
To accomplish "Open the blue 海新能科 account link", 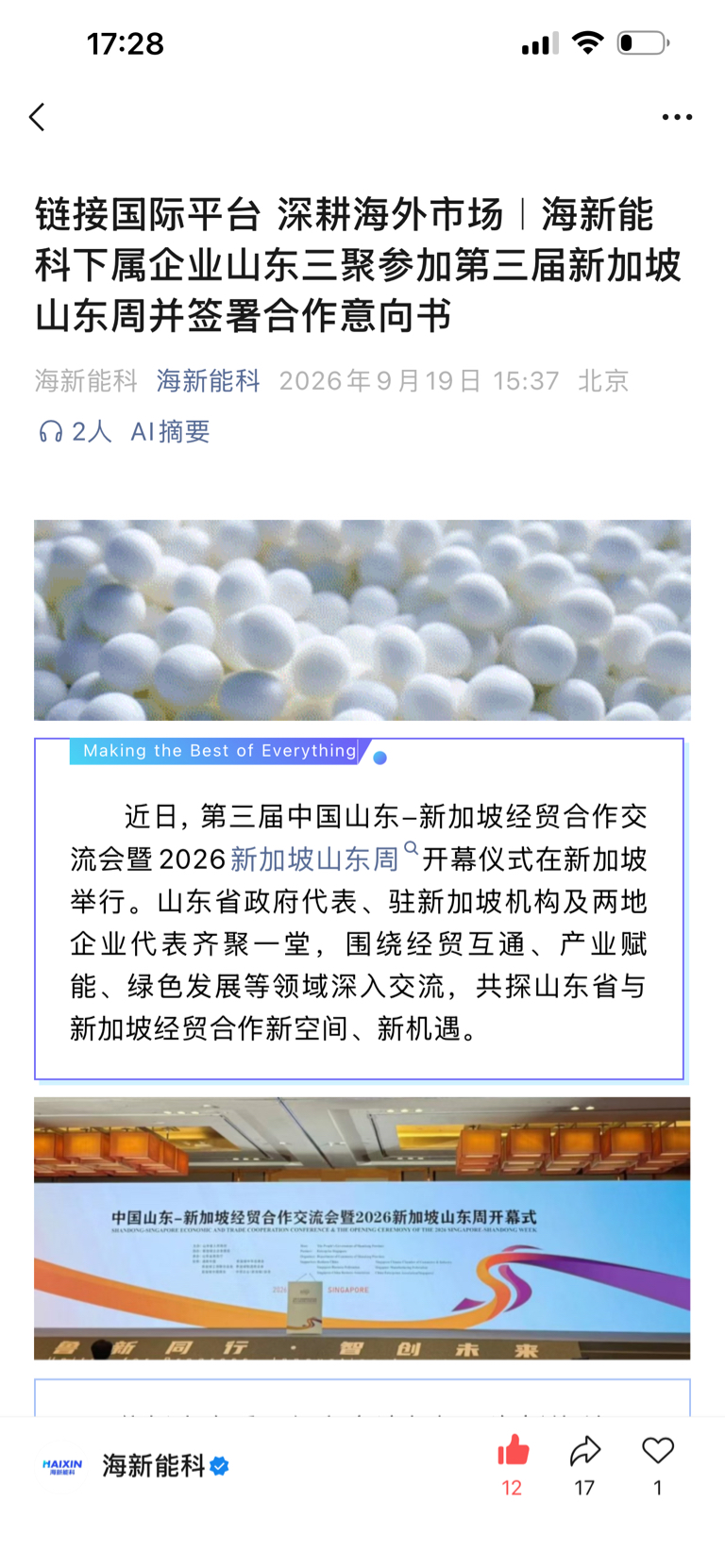I will pyautogui.click(x=208, y=380).
